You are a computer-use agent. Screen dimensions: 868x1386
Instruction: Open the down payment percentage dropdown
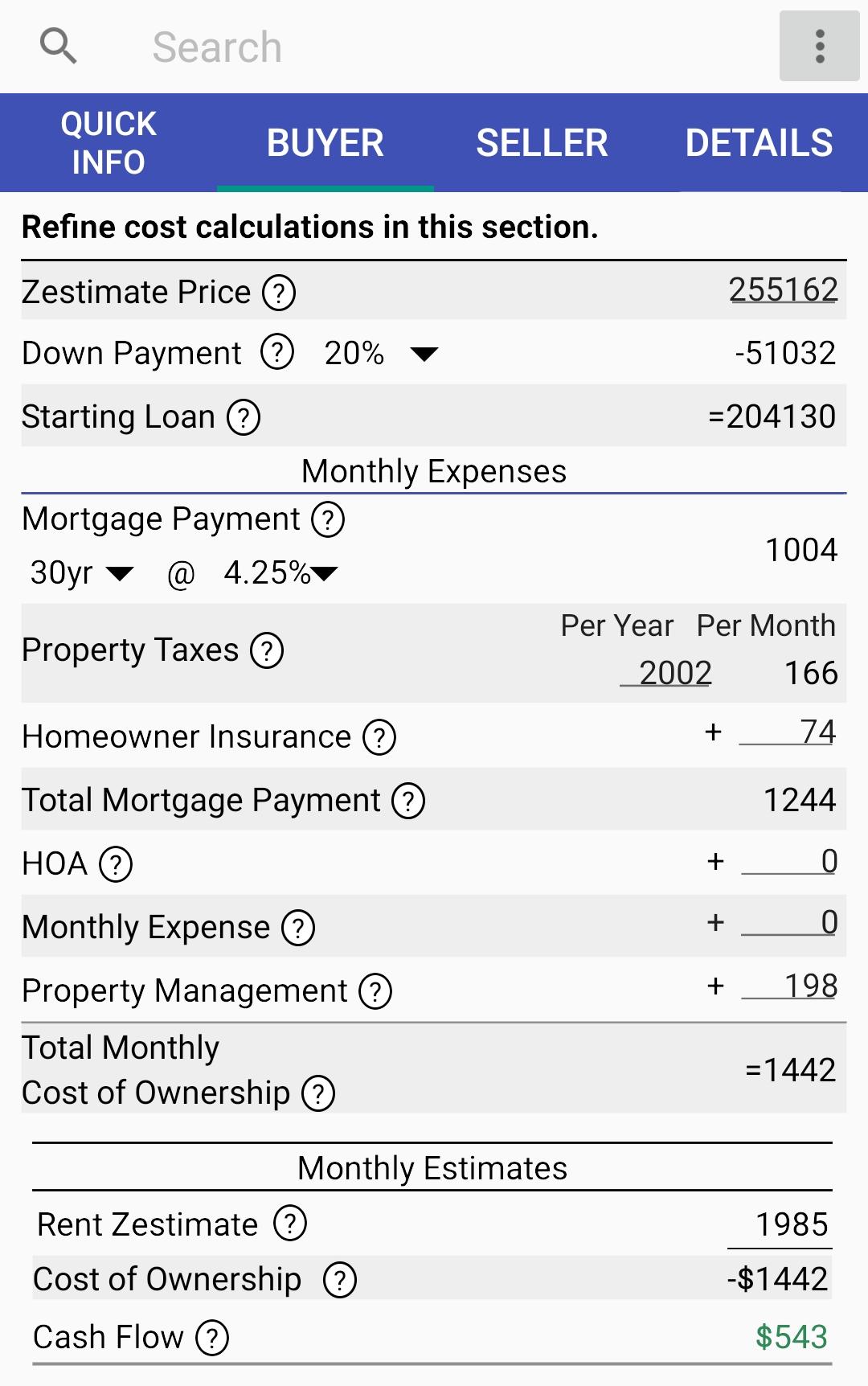pos(425,354)
